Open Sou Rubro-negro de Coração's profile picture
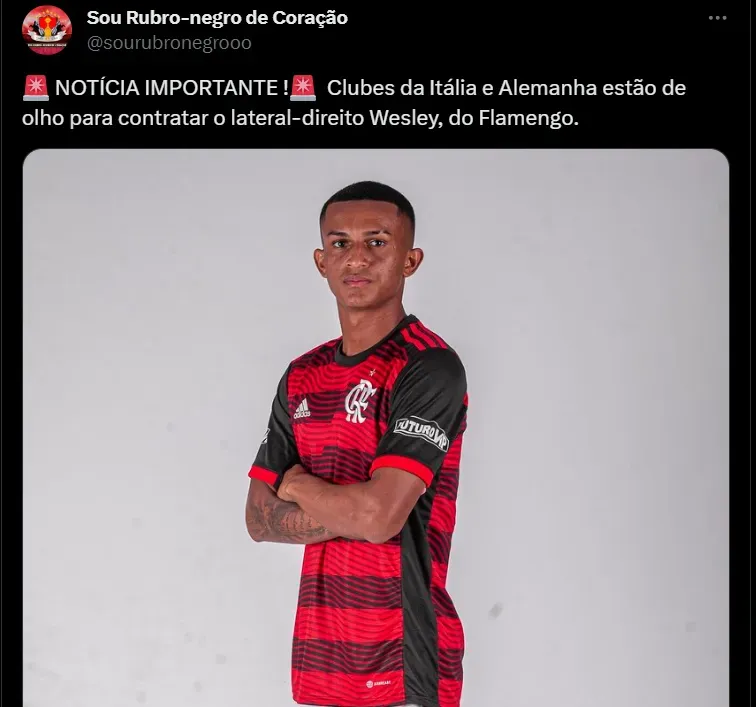756x707 pixels. [47, 30]
